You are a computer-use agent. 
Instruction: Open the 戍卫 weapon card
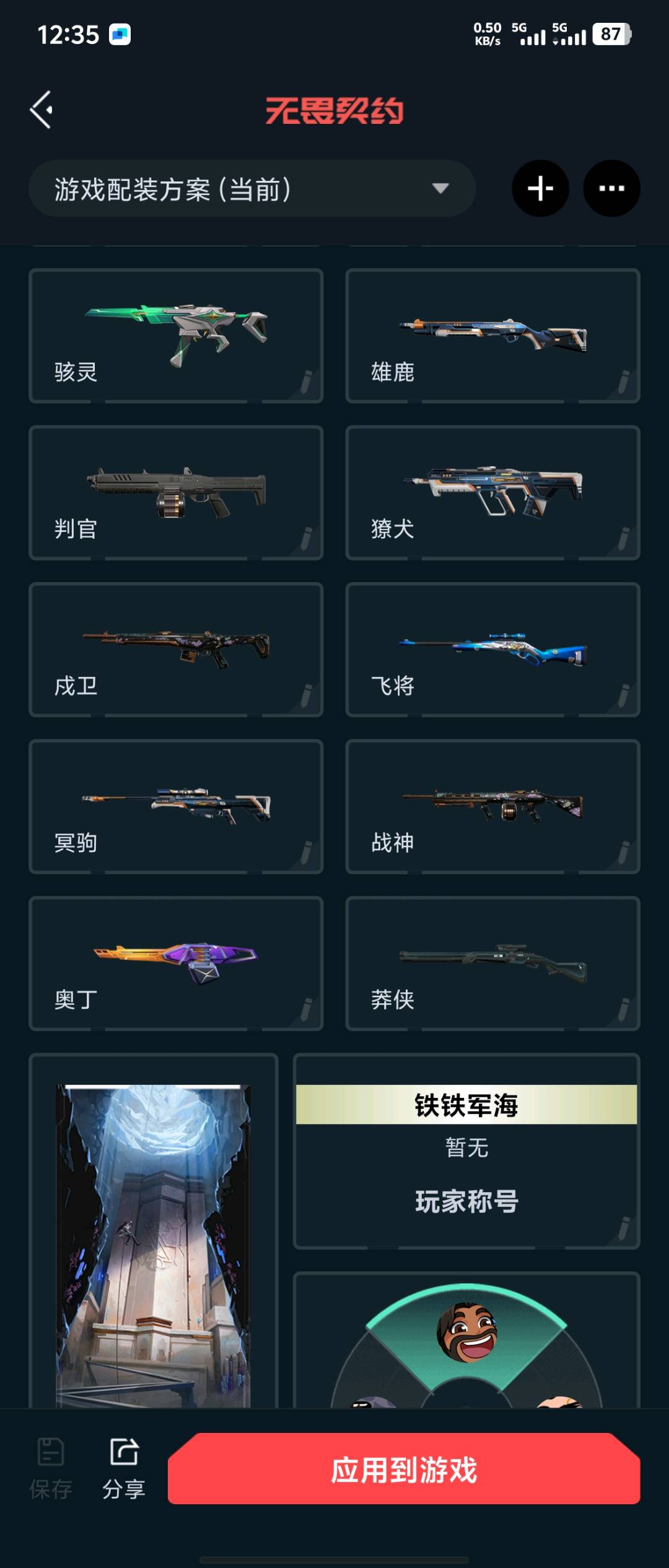tap(176, 650)
